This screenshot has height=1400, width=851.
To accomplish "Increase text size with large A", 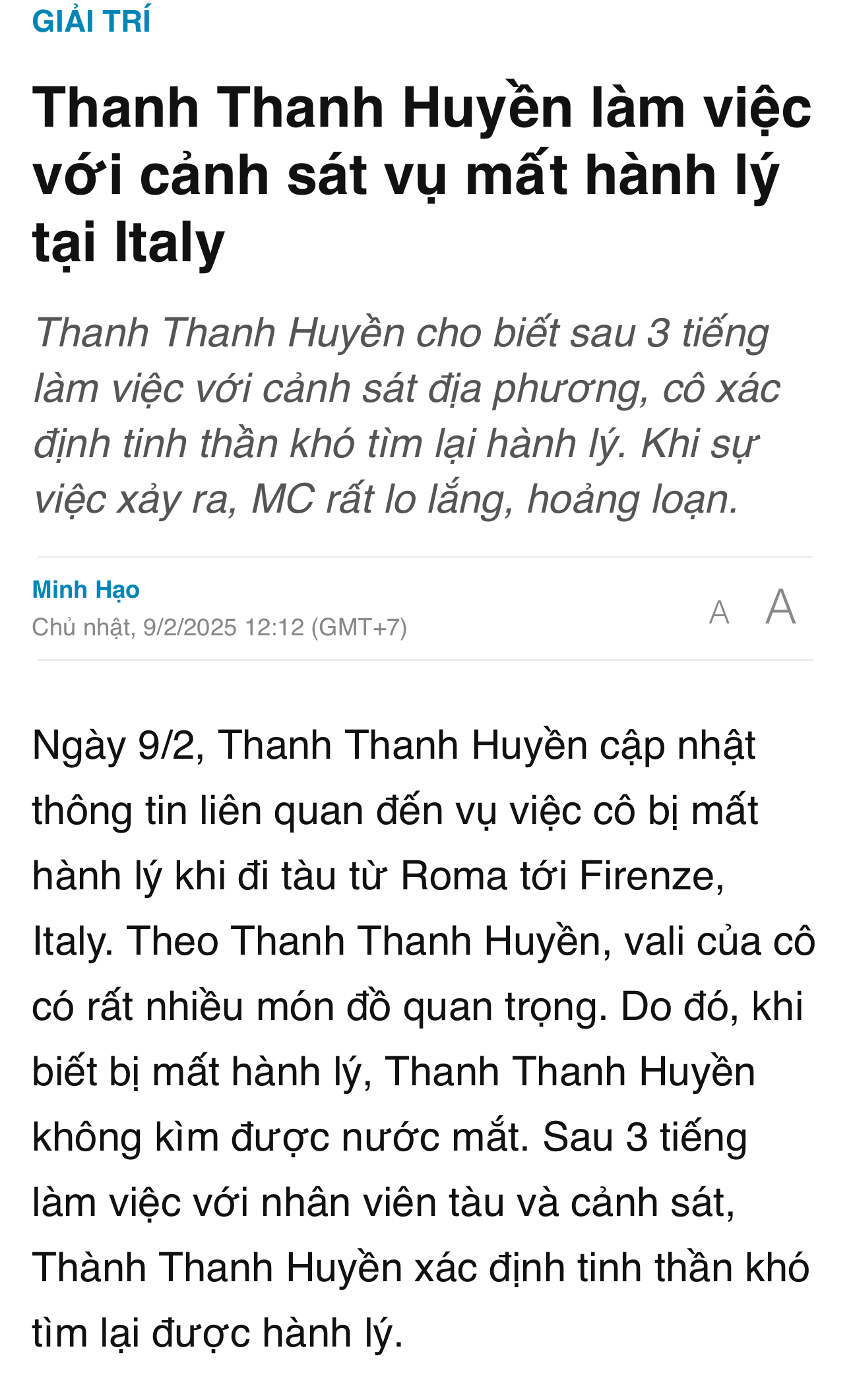I will pyautogui.click(x=780, y=607).
